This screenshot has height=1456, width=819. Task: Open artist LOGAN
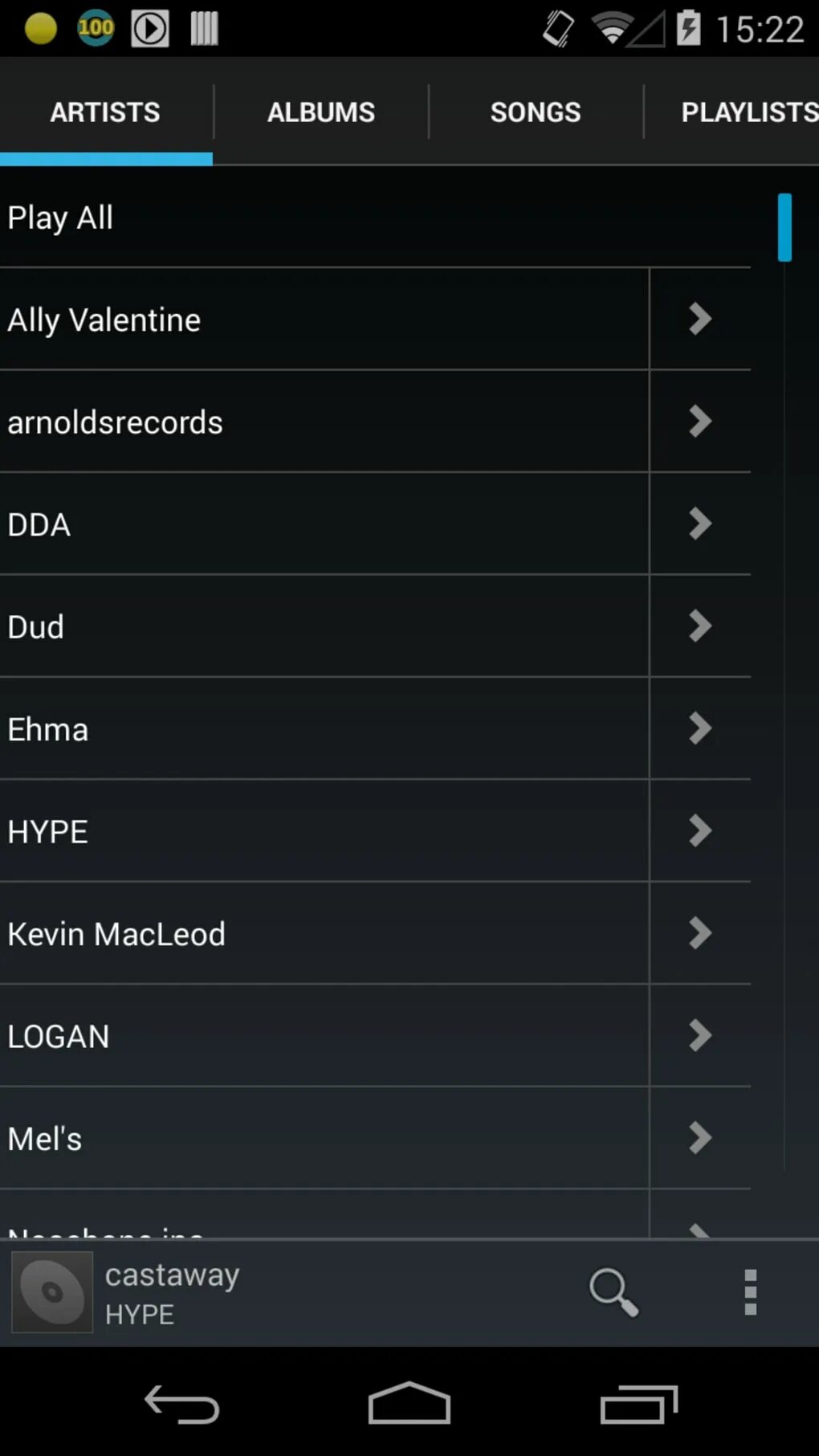tap(321, 1036)
